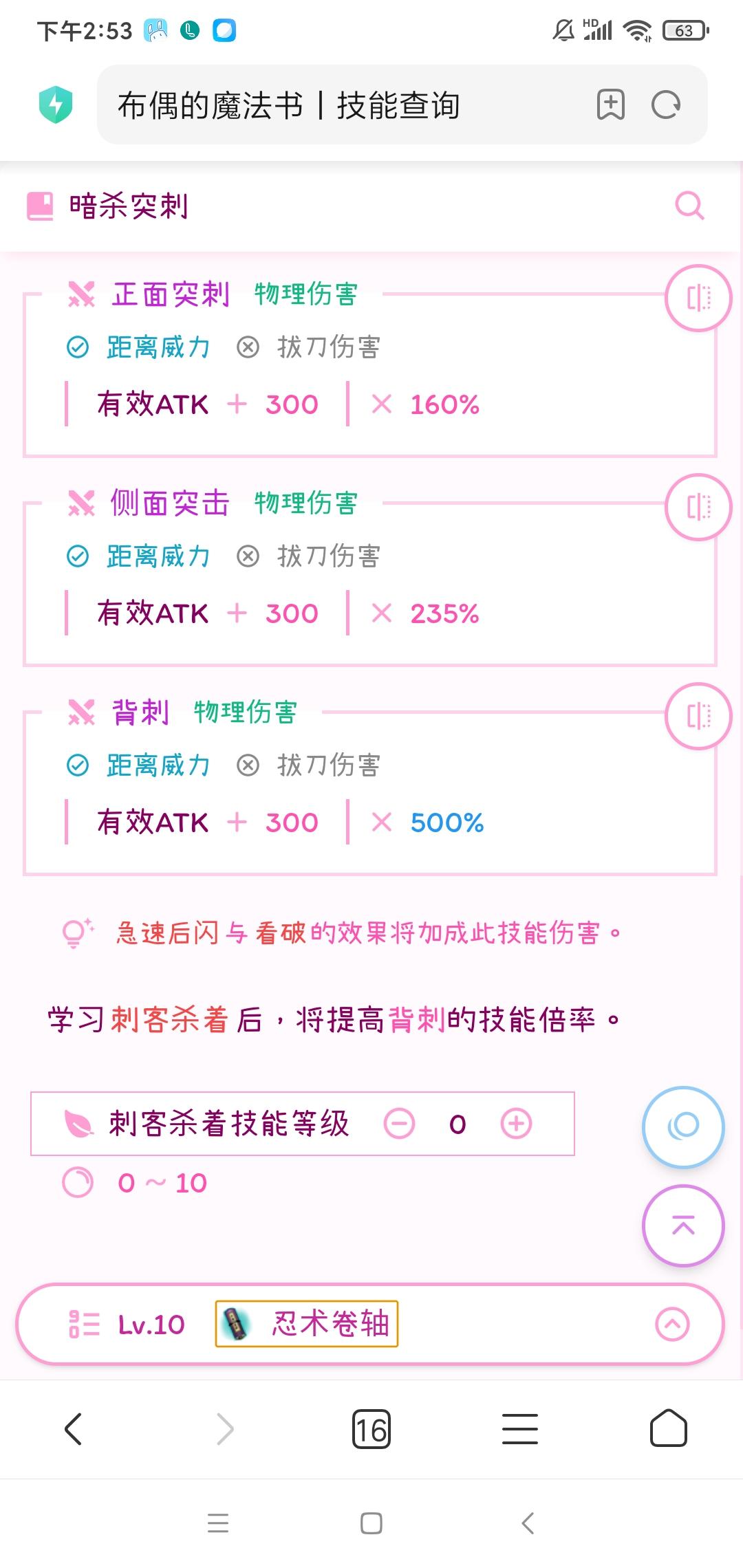Enable 拔刀伤害 on the 正面突刺 card
This screenshot has height=1568, width=743.
click(248, 347)
